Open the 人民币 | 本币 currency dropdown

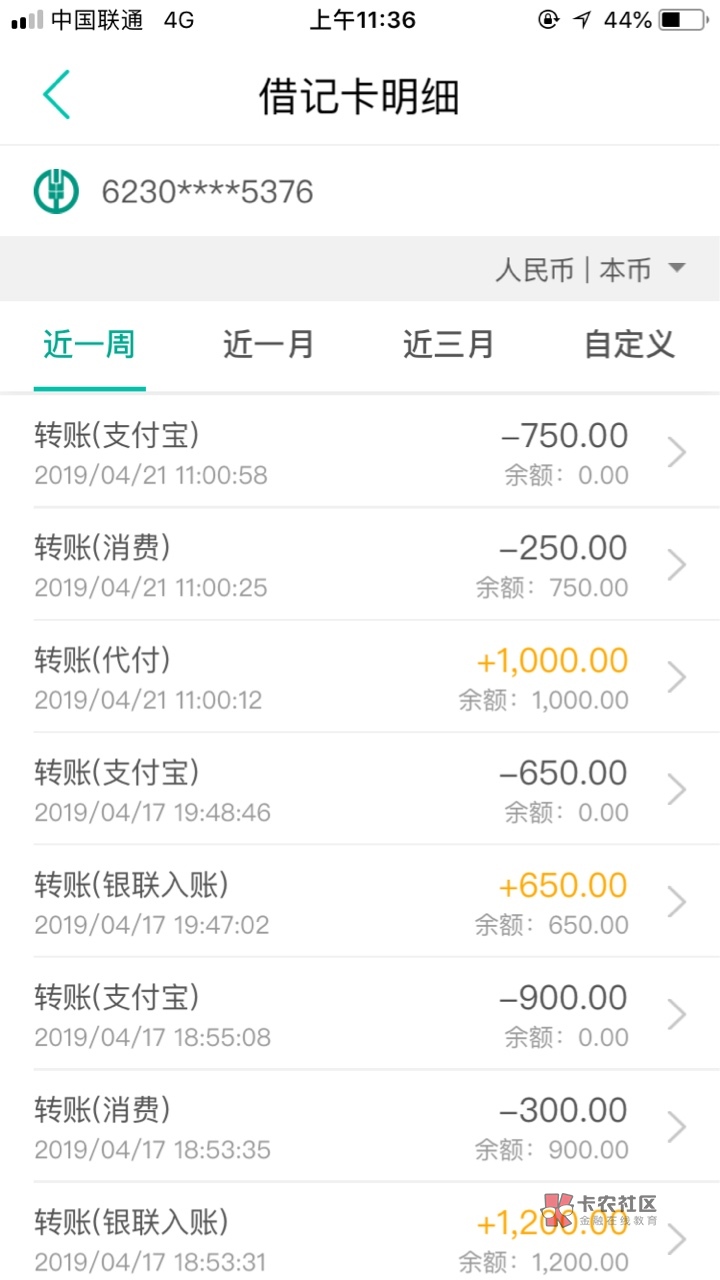(x=590, y=269)
